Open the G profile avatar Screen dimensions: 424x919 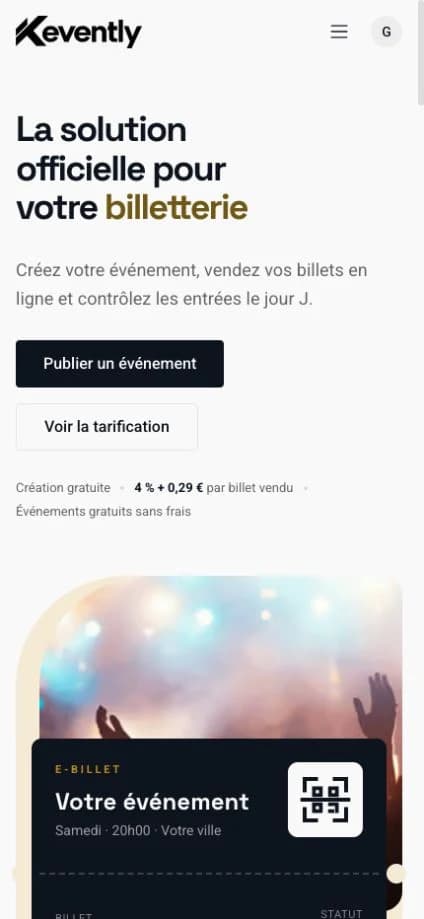point(386,32)
